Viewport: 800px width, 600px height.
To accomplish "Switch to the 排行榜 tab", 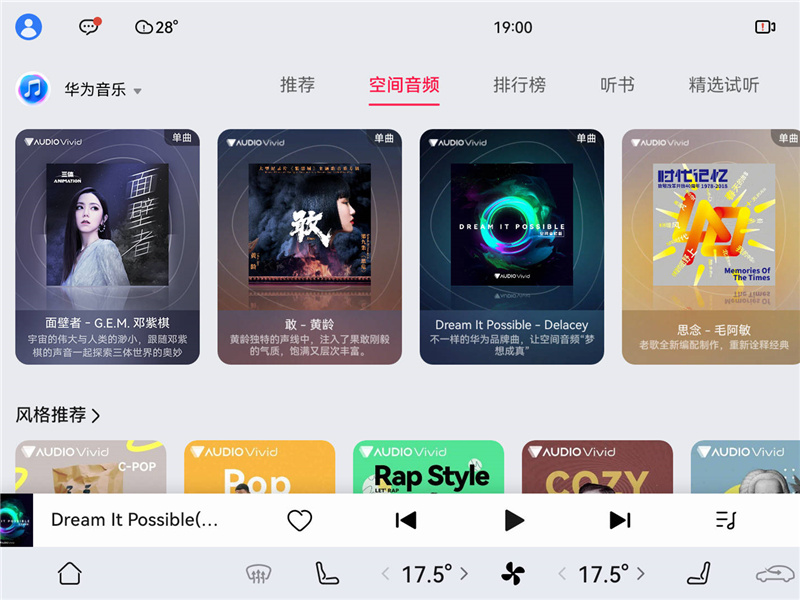I will point(519,85).
